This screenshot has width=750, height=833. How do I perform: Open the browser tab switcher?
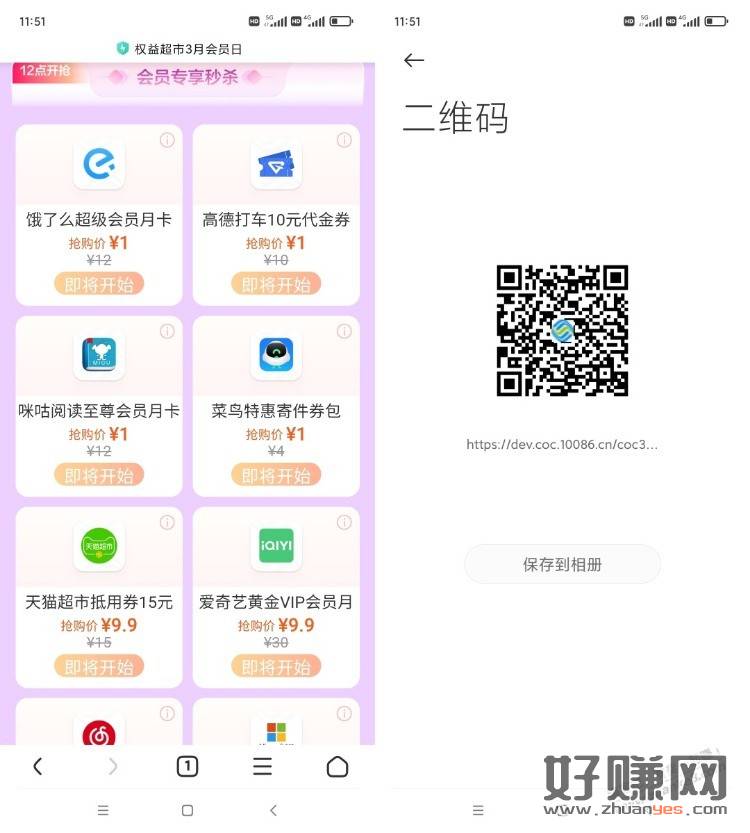tap(187, 766)
